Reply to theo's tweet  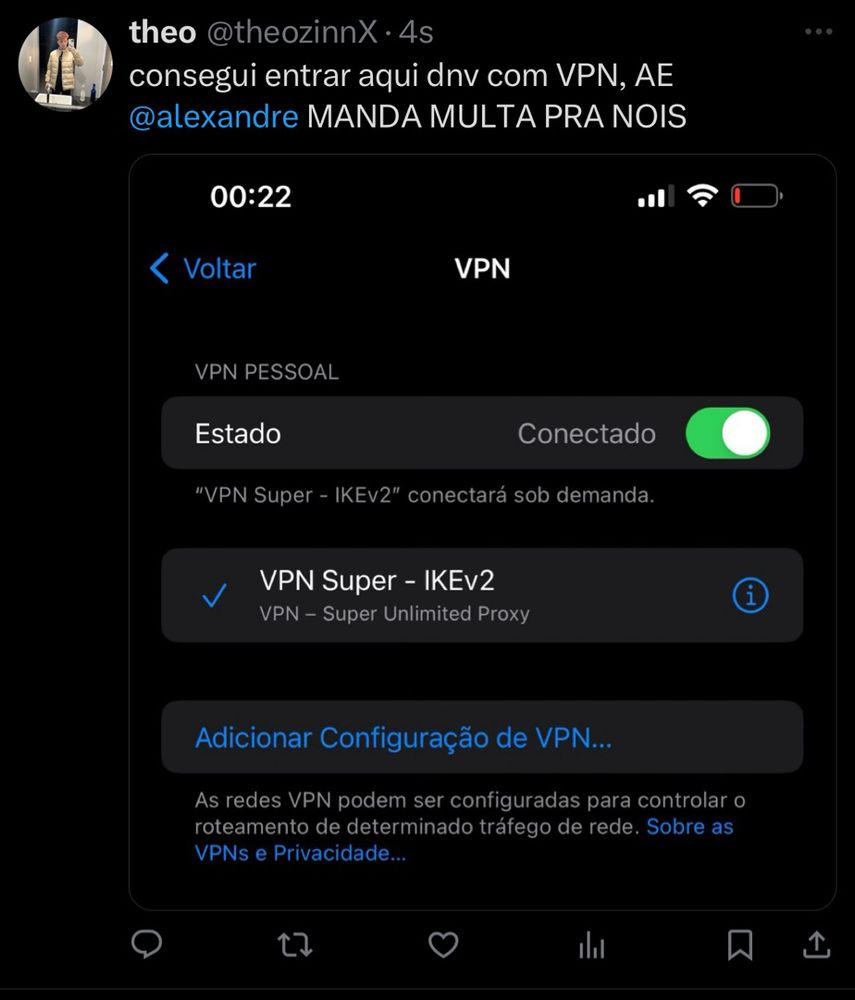[x=147, y=944]
